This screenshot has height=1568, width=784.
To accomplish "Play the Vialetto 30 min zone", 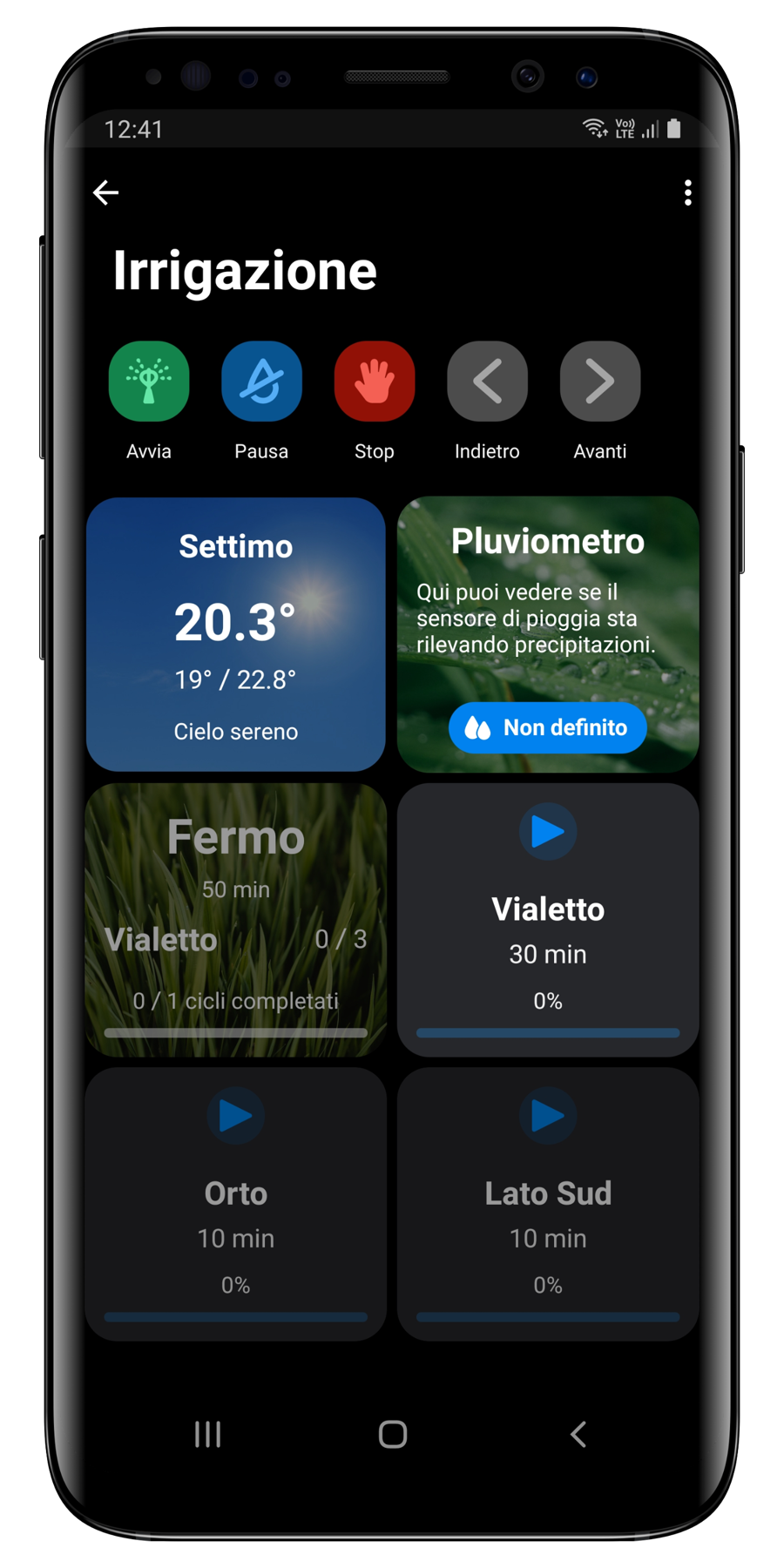I will [548, 832].
